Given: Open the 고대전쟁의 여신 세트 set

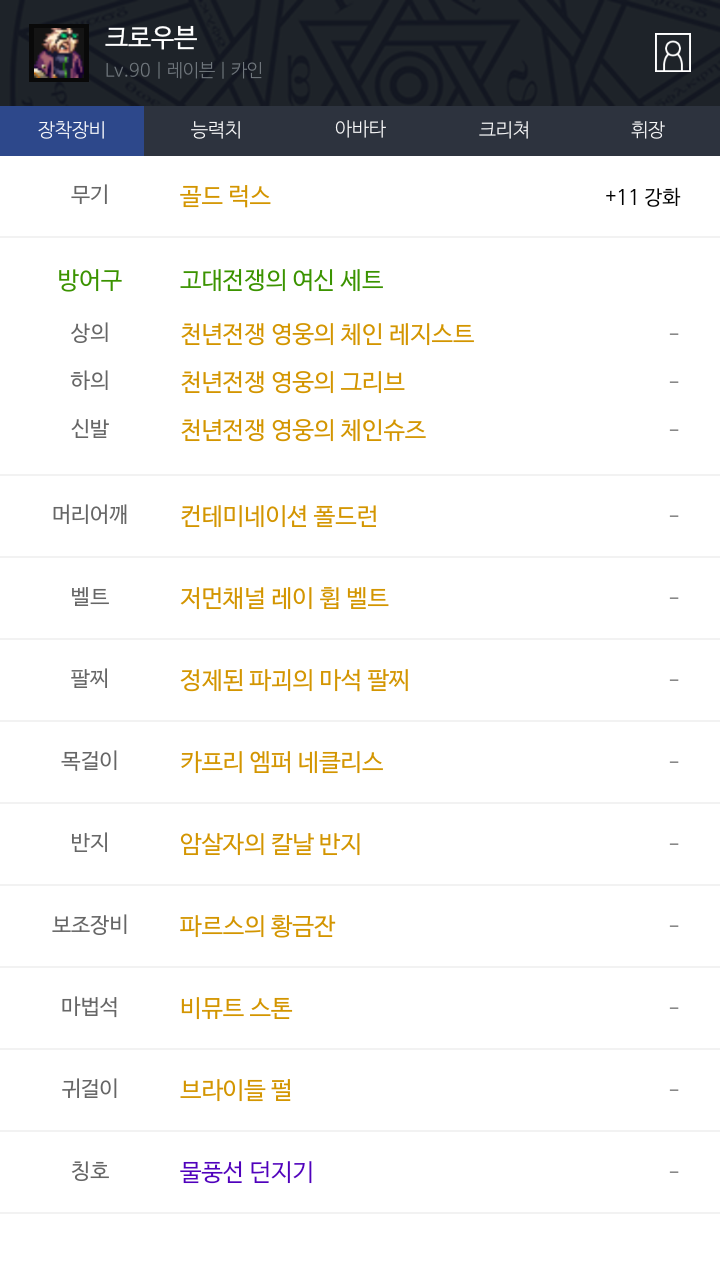Looking at the screenshot, I should 282,280.
